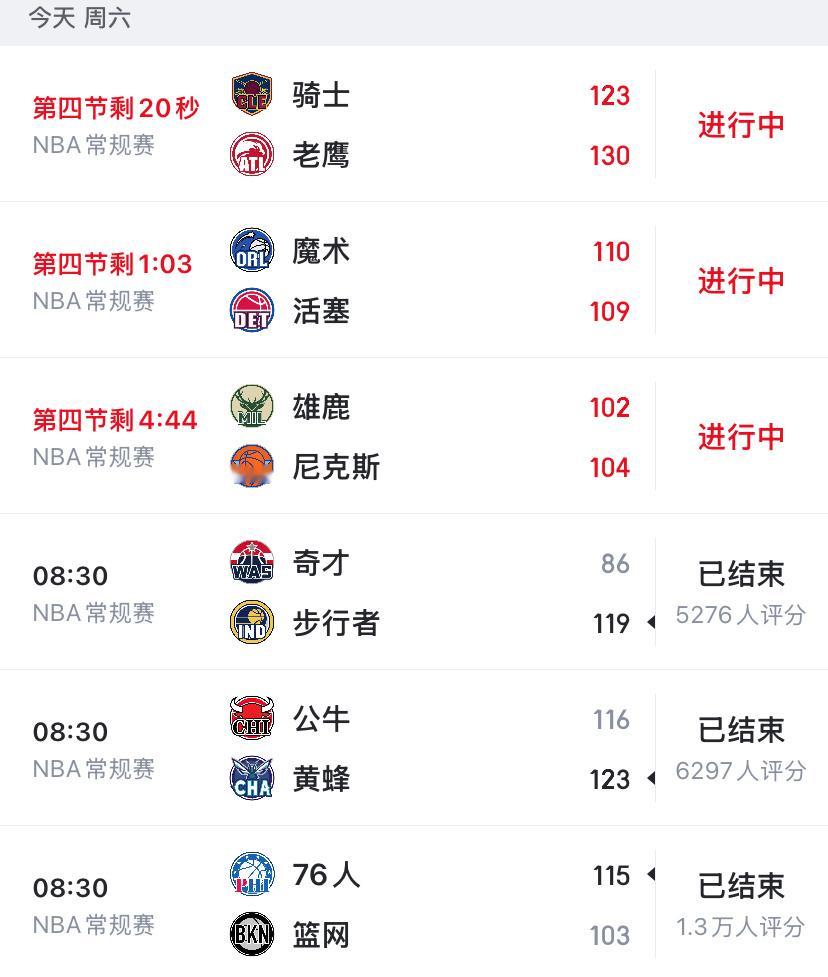Click the Wizards (WAS) team logo

point(251,564)
